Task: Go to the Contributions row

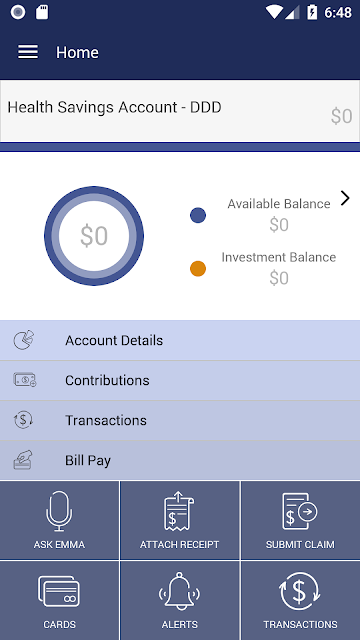Action: tap(180, 380)
